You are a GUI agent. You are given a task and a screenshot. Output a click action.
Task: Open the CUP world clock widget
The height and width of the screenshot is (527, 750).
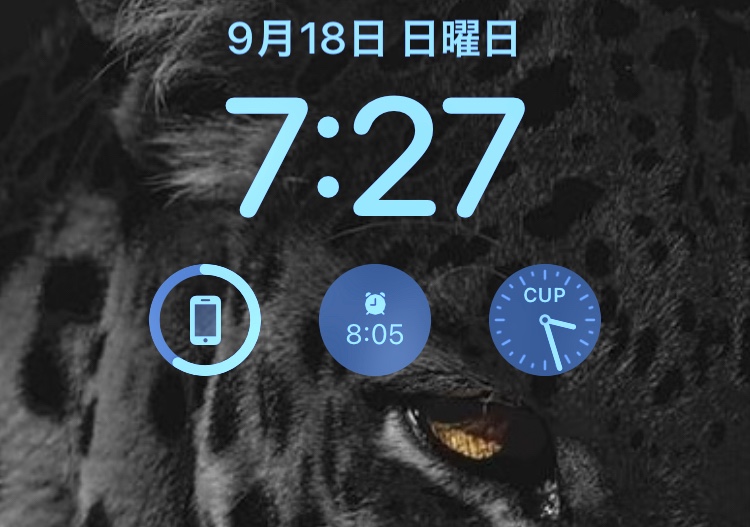point(545,321)
